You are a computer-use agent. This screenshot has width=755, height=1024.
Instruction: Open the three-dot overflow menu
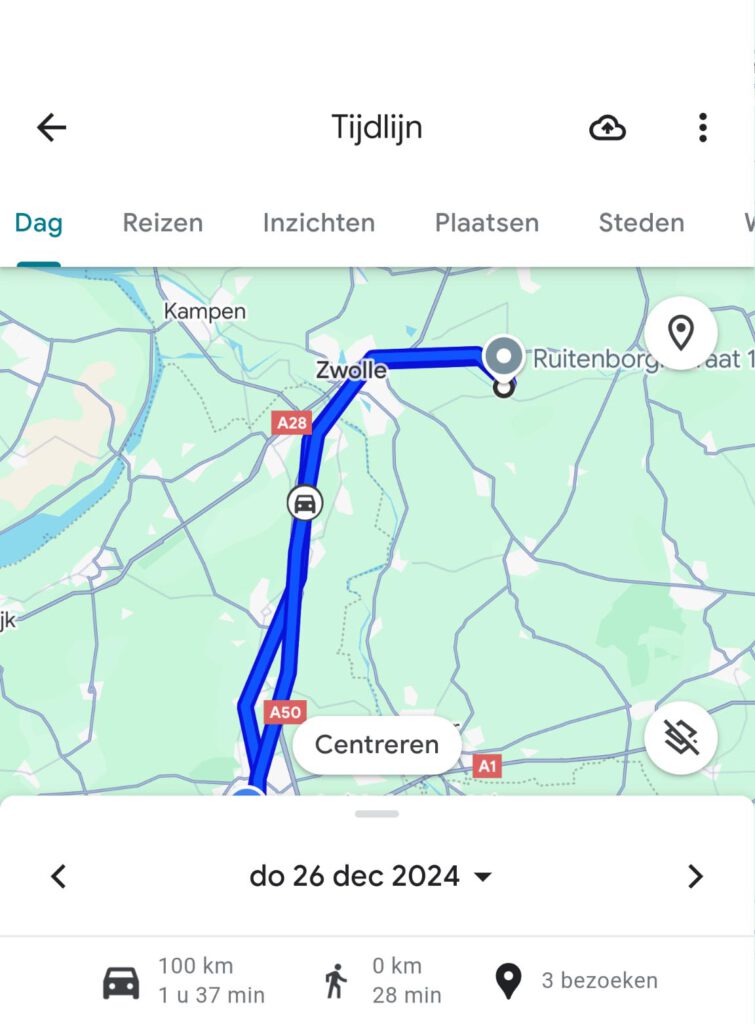point(703,127)
